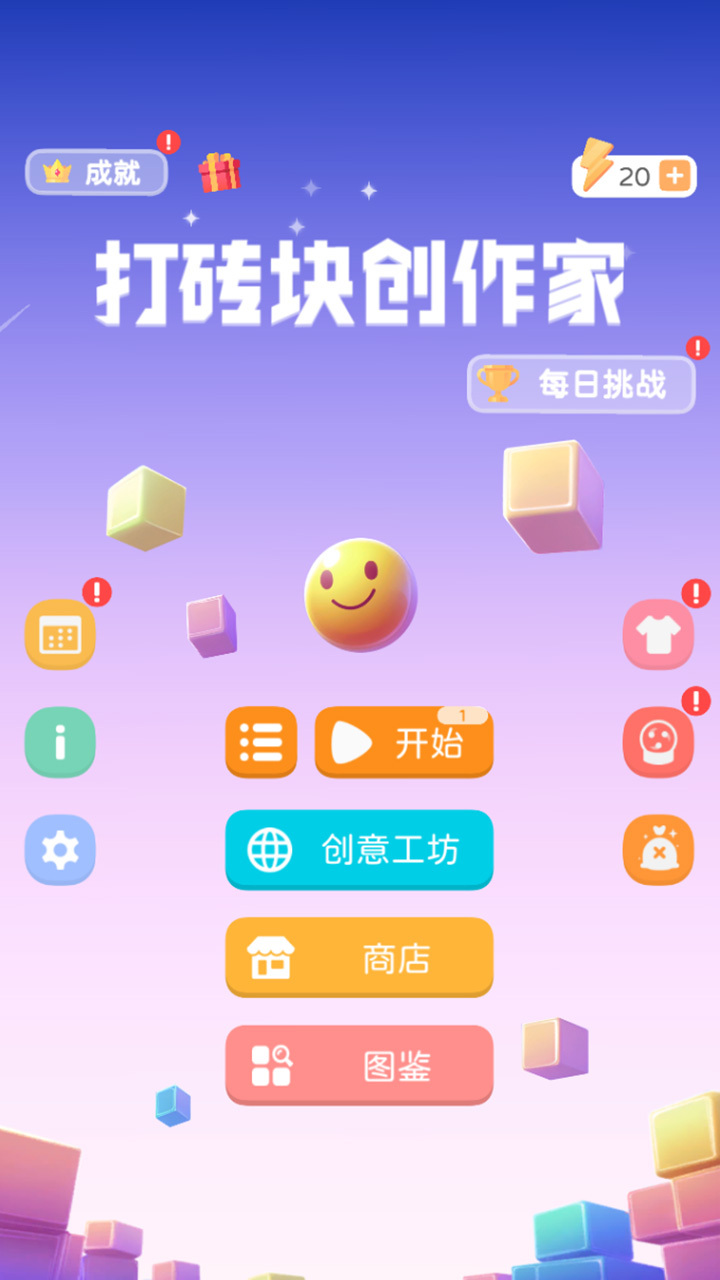The width and height of the screenshot is (720, 1280).
Task: Open the 成就 achievements button
Action: coord(96,173)
